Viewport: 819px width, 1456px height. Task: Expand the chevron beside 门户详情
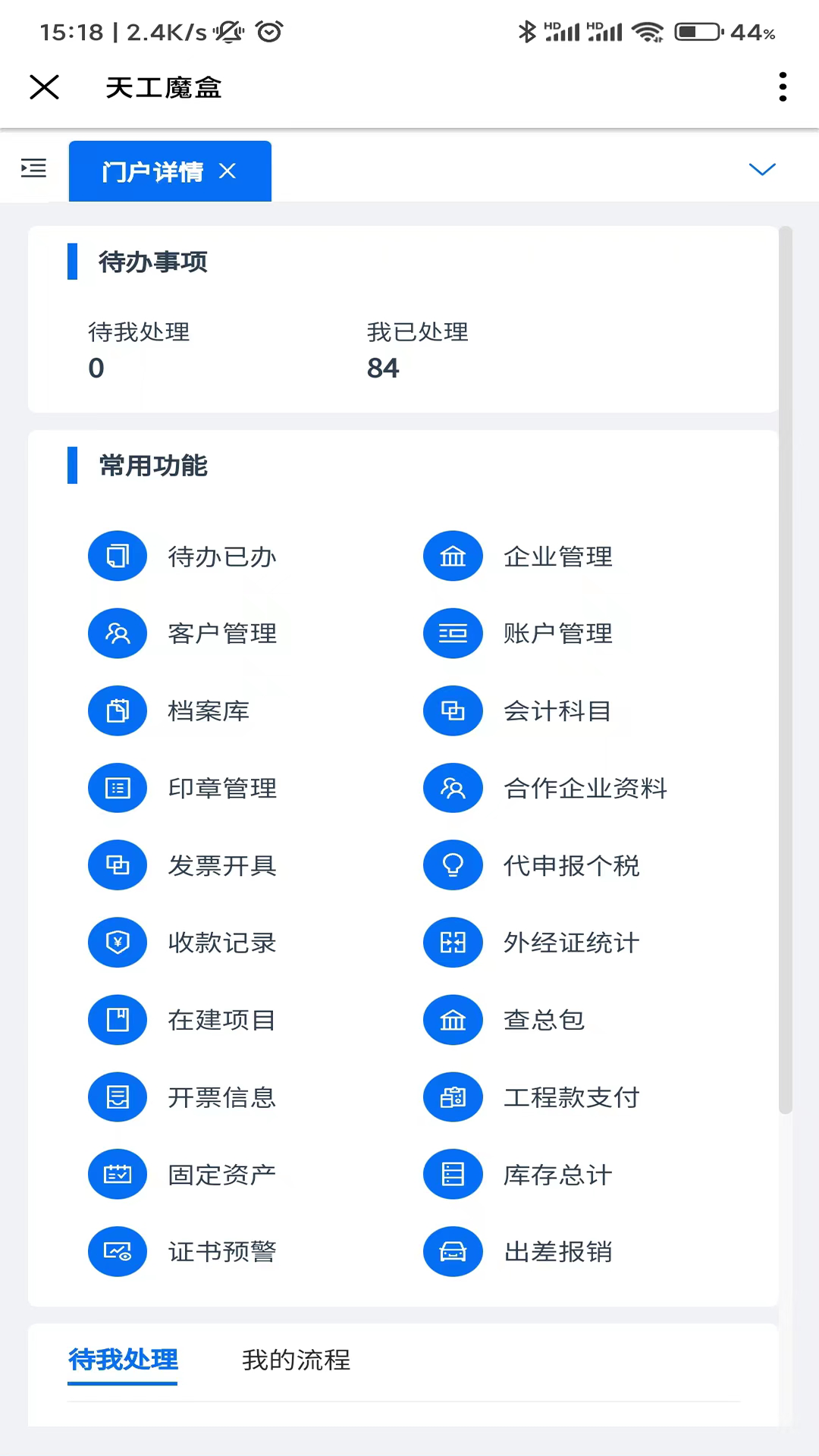click(x=763, y=170)
